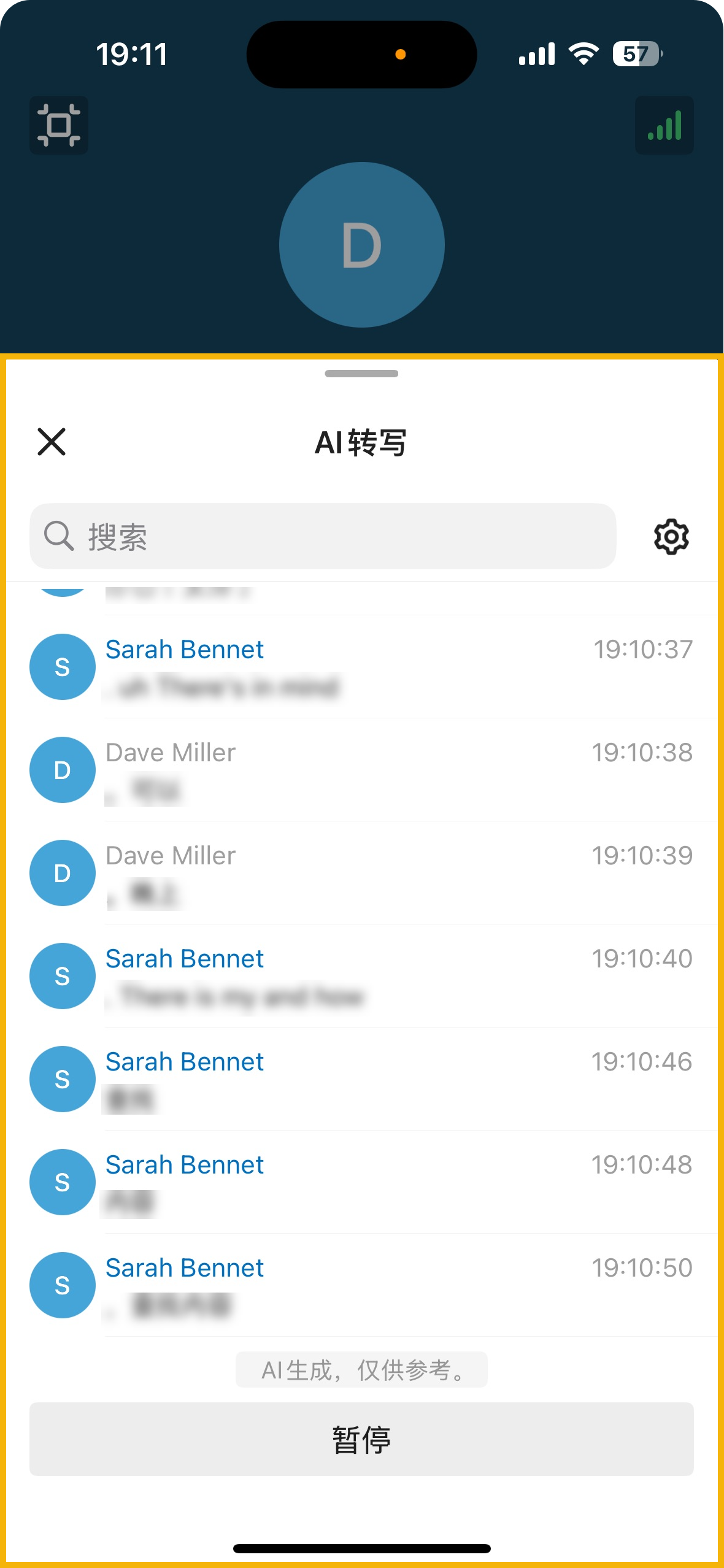
Task: Open the transcription settings gear
Action: pos(671,537)
